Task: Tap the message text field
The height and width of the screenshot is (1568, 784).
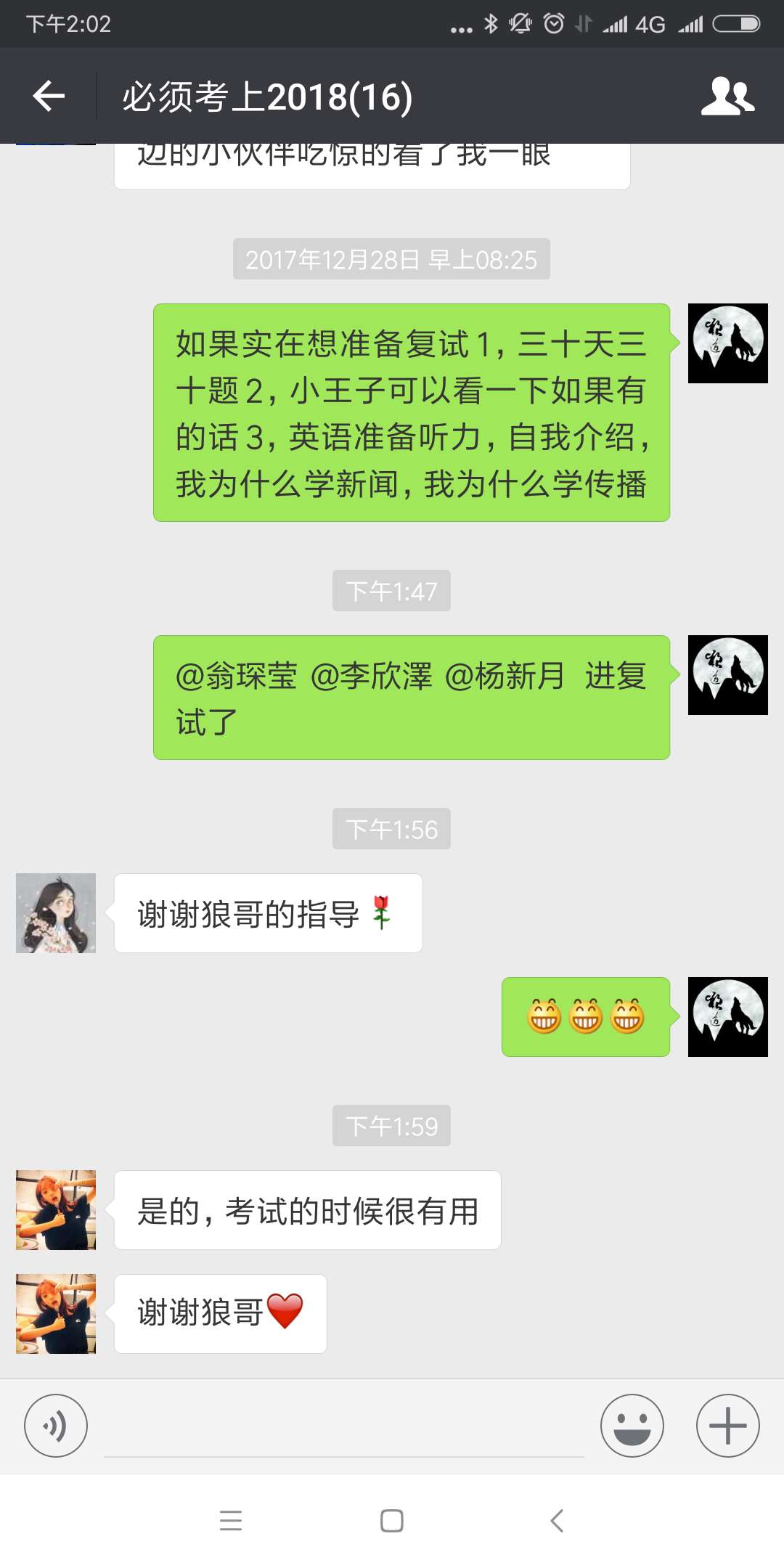Action: (344, 1426)
